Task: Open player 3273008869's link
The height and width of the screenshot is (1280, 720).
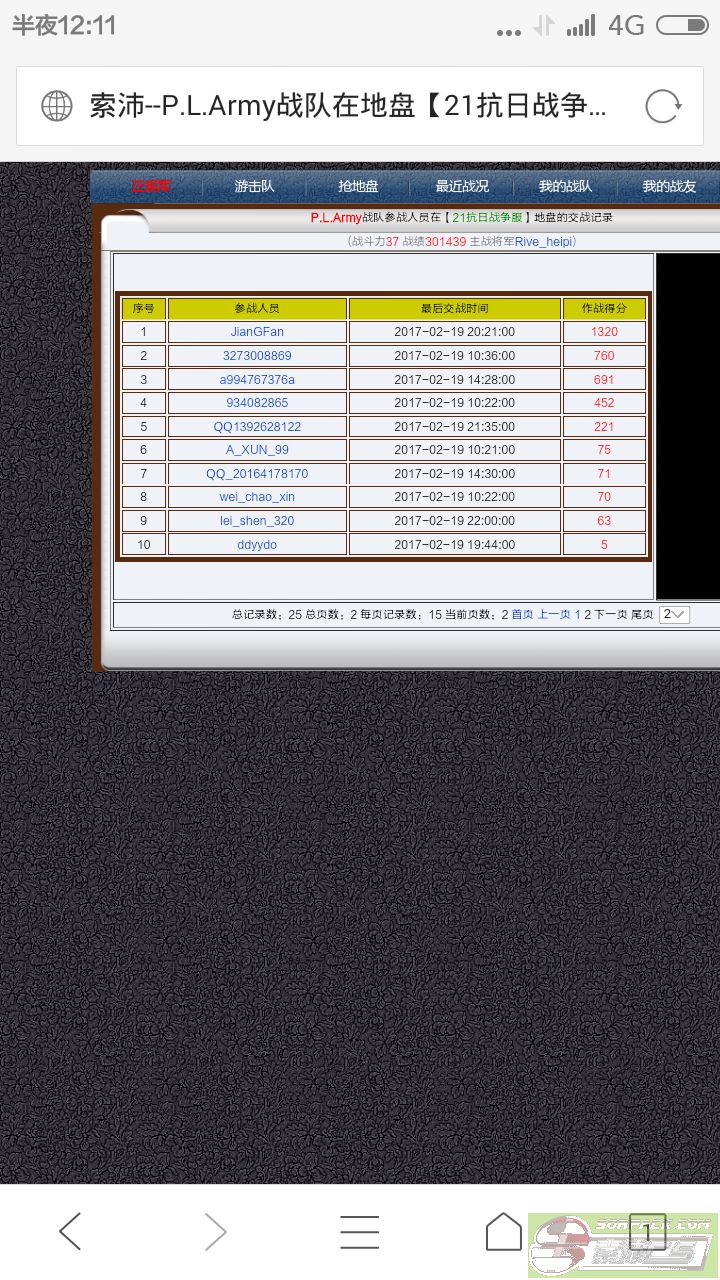Action: (x=257, y=356)
